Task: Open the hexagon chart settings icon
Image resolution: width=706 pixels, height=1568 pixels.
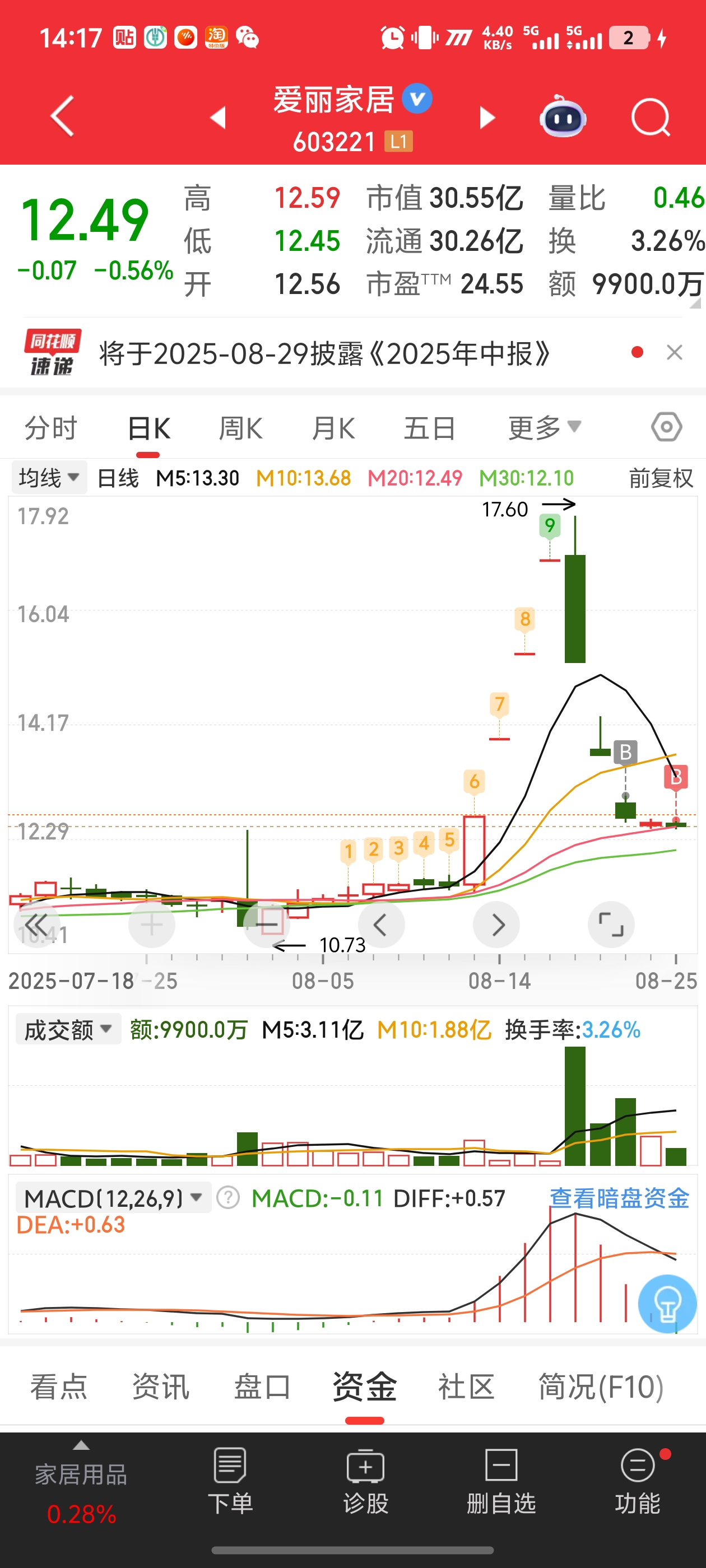Action: [666, 427]
